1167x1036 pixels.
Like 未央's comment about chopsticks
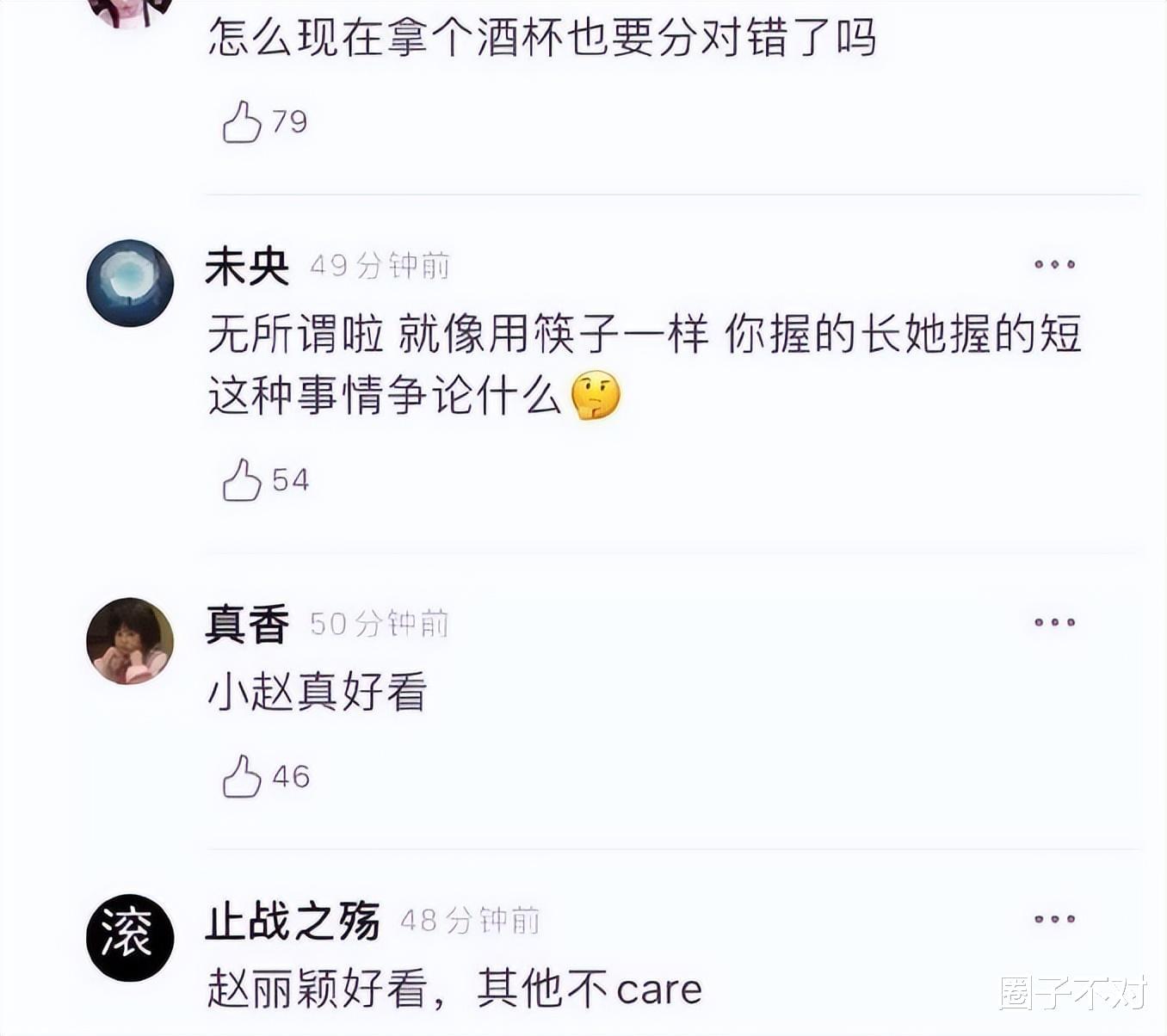pyautogui.click(x=242, y=480)
